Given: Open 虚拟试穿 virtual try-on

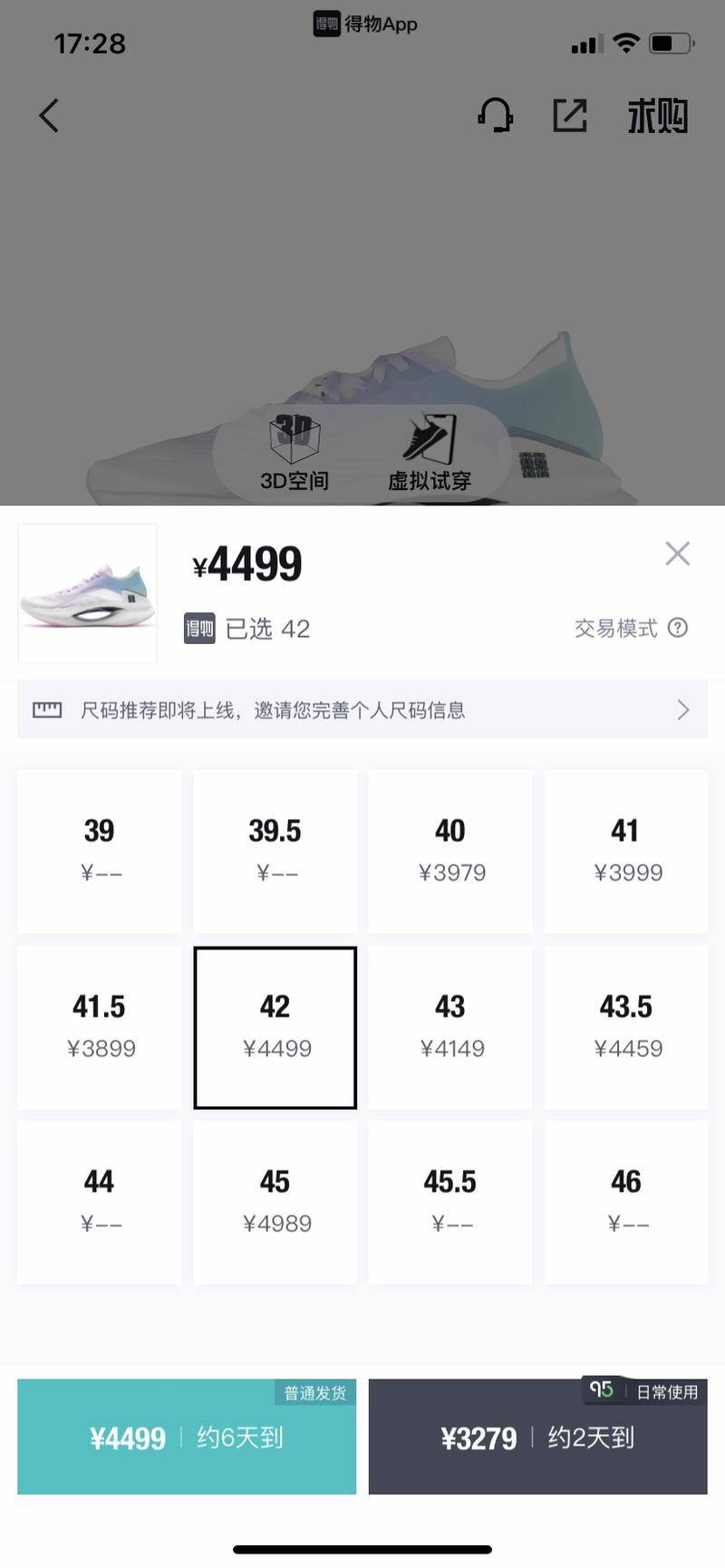Looking at the screenshot, I should (432, 453).
